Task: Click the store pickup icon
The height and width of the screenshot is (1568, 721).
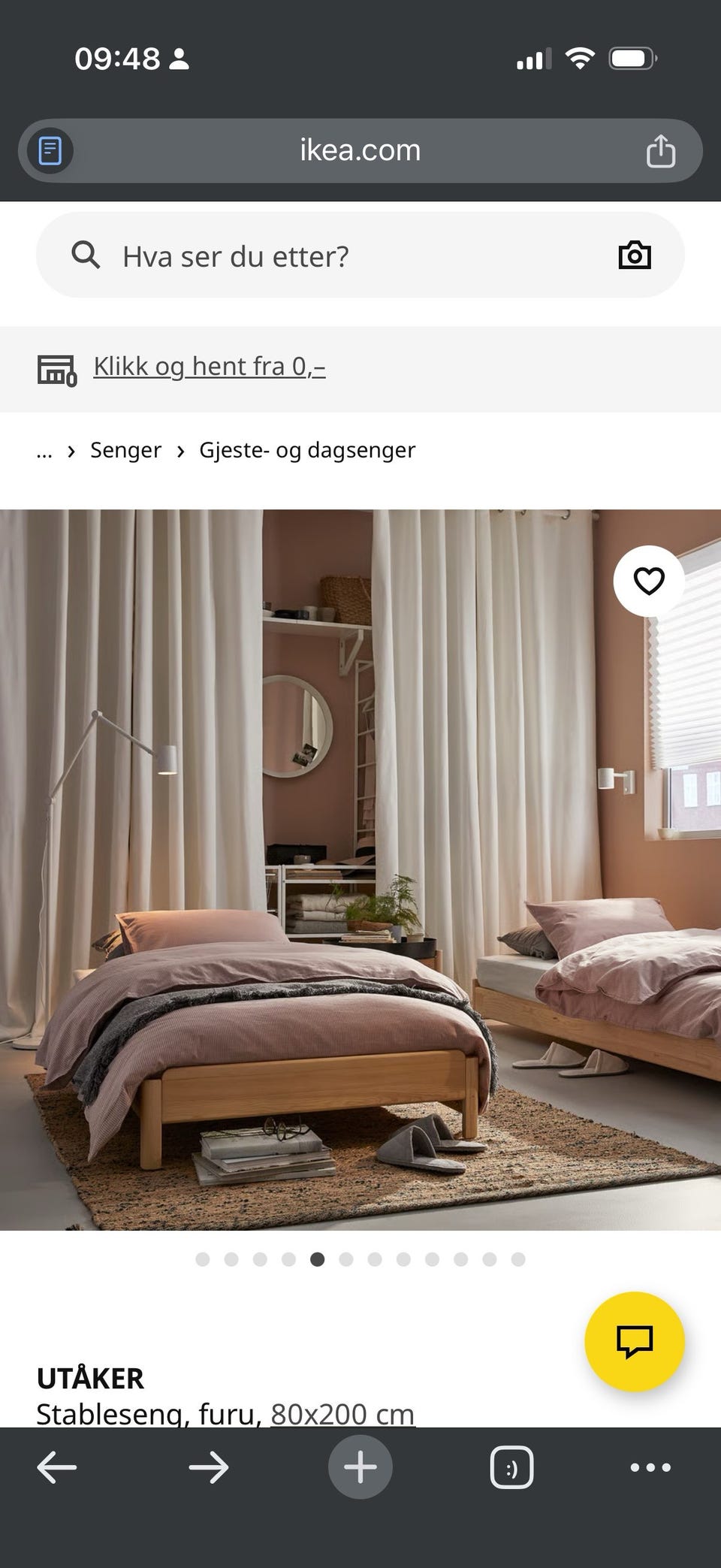Action: coord(56,367)
